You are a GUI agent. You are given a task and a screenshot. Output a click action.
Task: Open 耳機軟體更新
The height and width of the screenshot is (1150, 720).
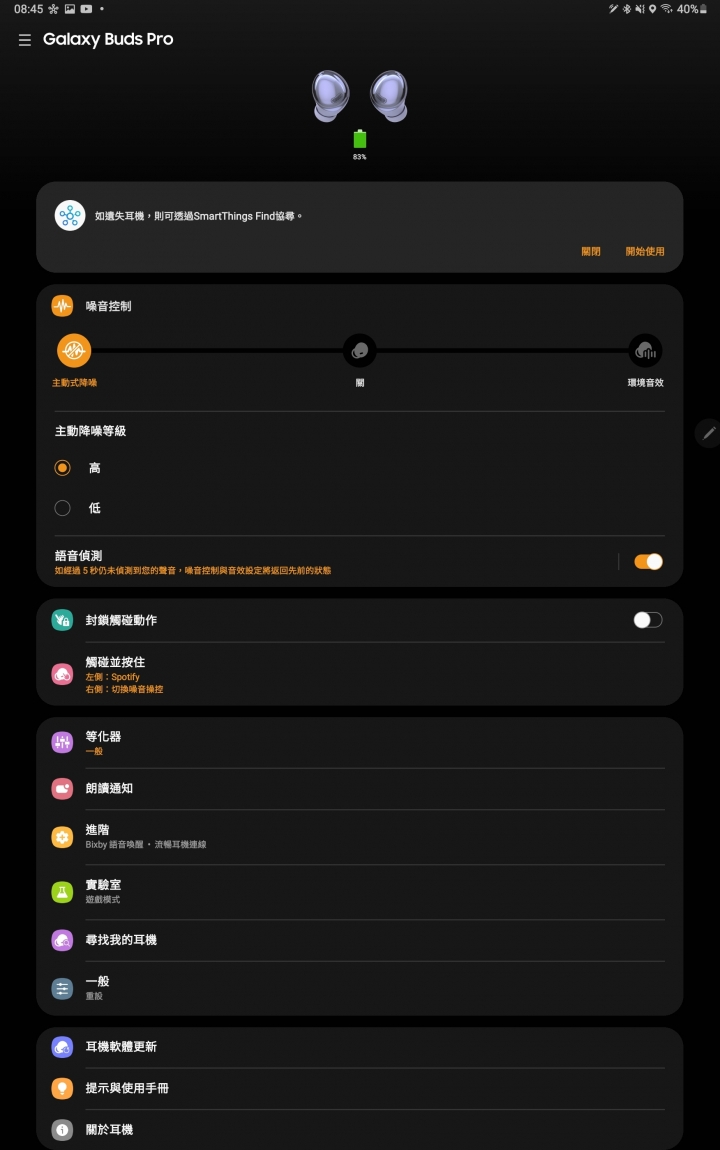click(x=359, y=1046)
